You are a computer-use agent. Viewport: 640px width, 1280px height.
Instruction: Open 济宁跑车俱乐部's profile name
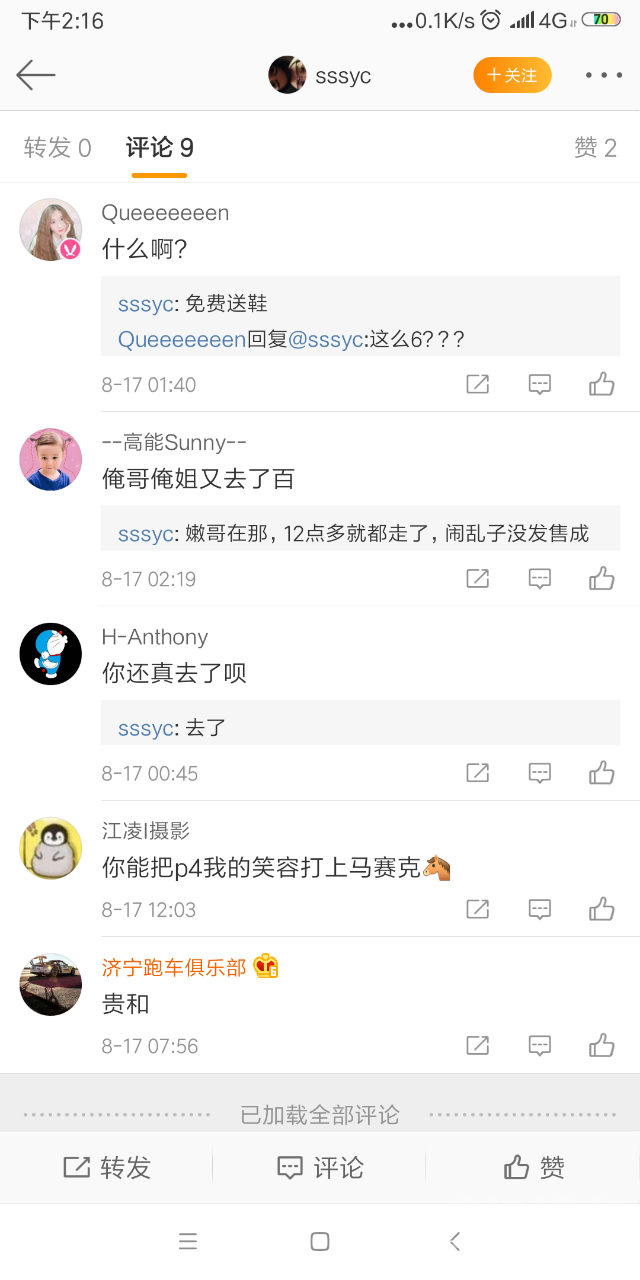(174, 967)
